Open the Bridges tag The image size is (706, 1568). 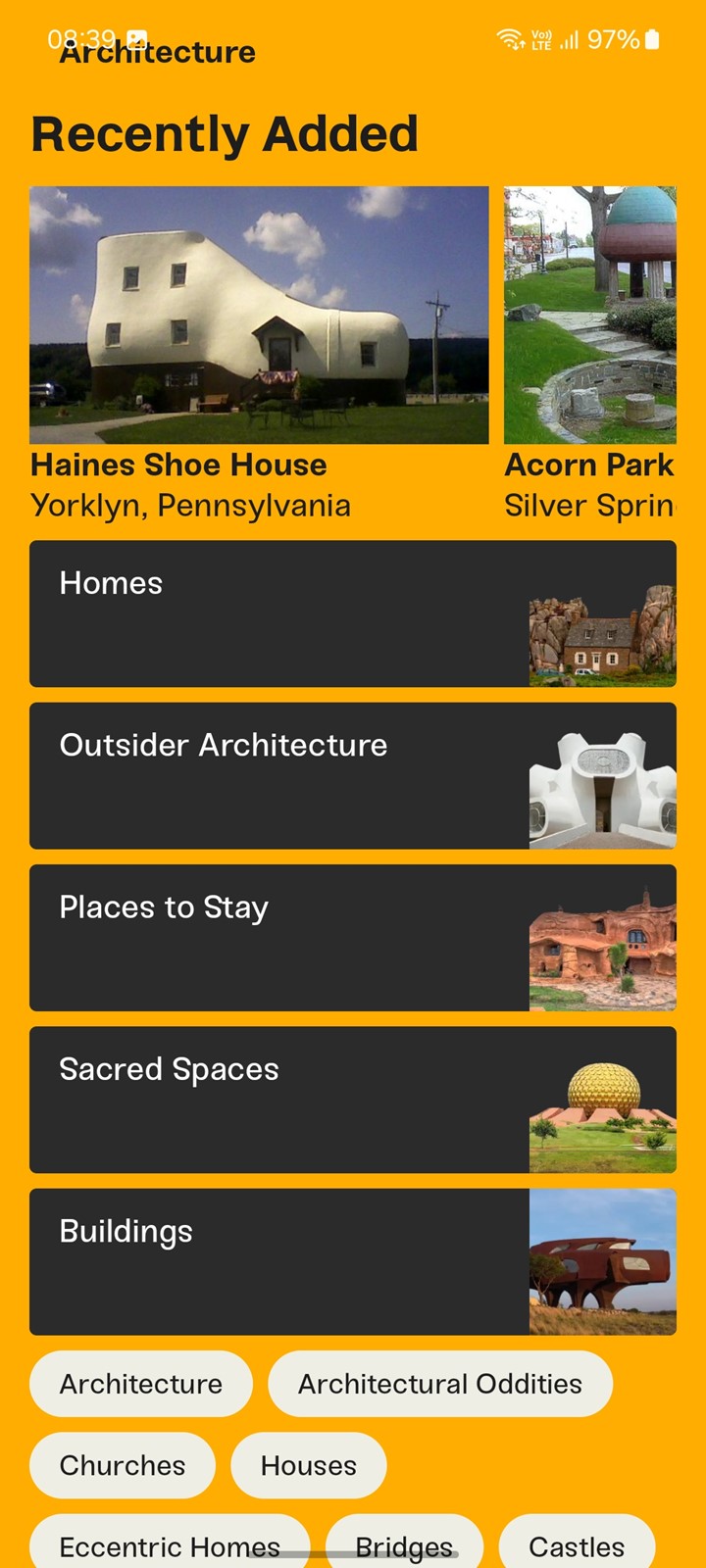tap(404, 1543)
